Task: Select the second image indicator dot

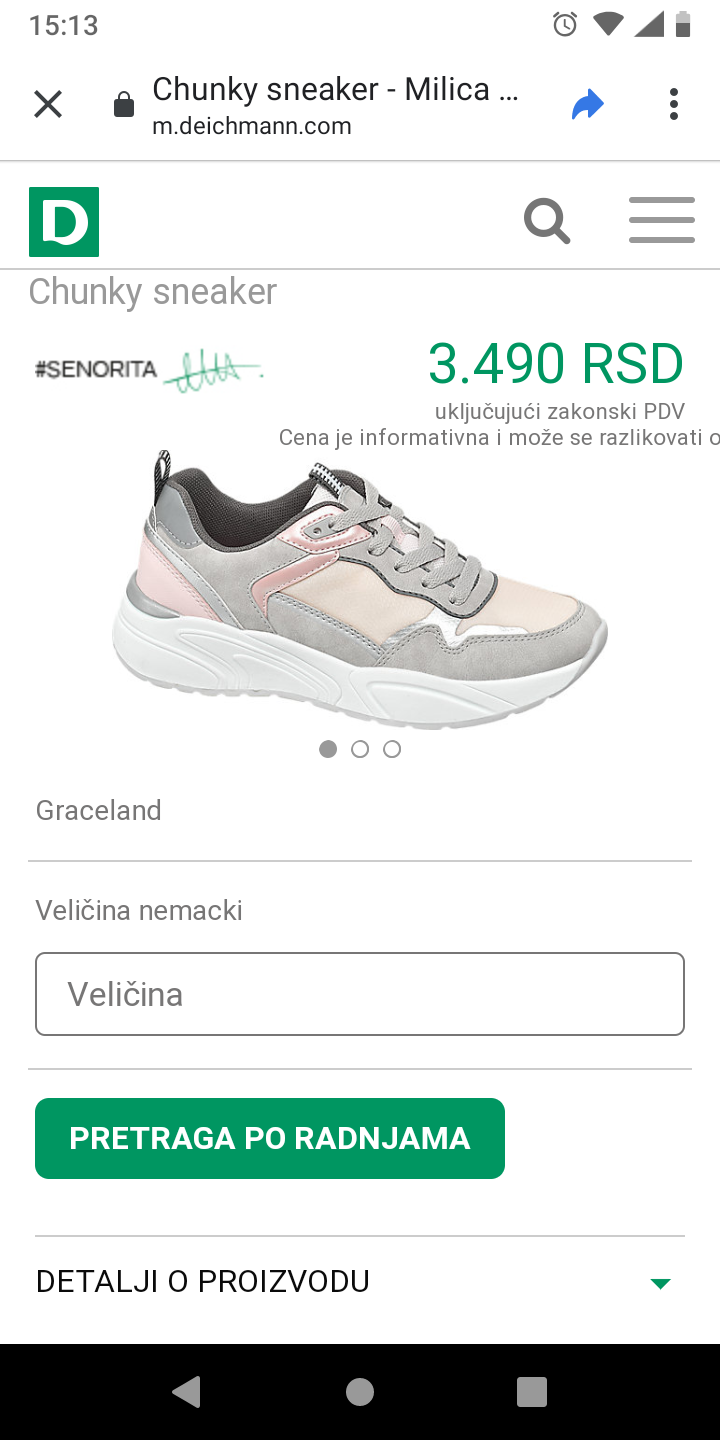Action: coord(360,749)
